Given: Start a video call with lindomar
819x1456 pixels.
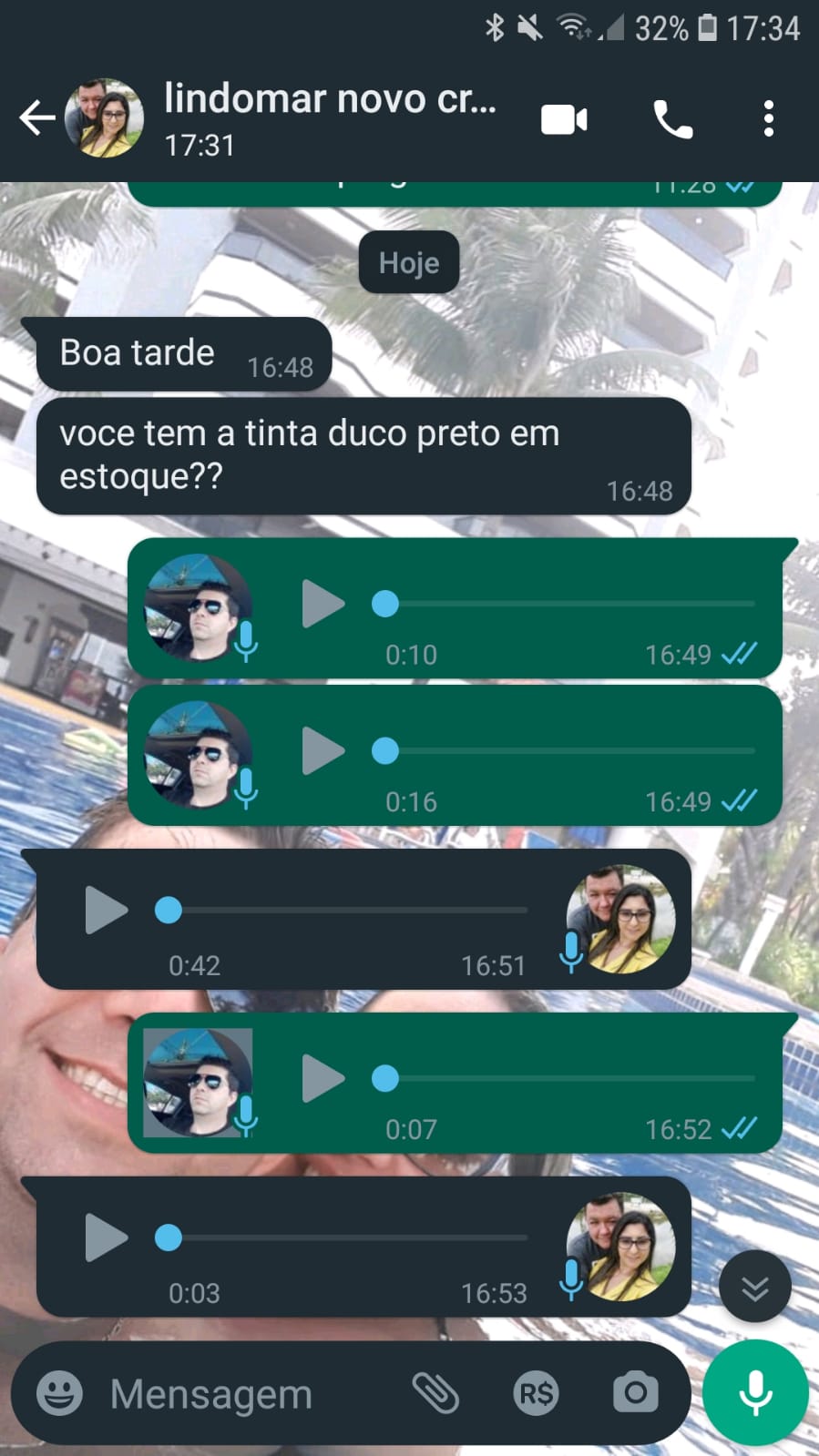Looking at the screenshot, I should pyautogui.click(x=564, y=119).
